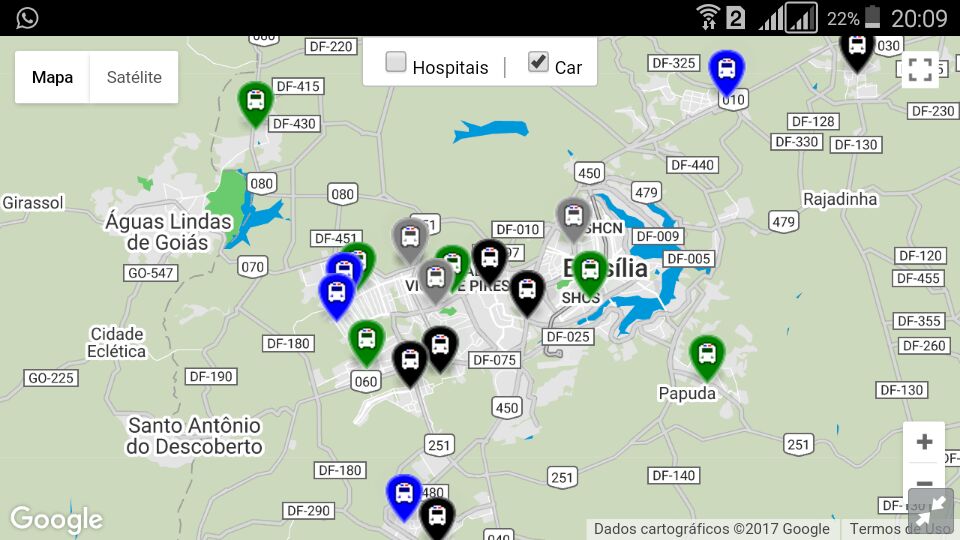Select the green marker near DF-415

(x=255, y=101)
